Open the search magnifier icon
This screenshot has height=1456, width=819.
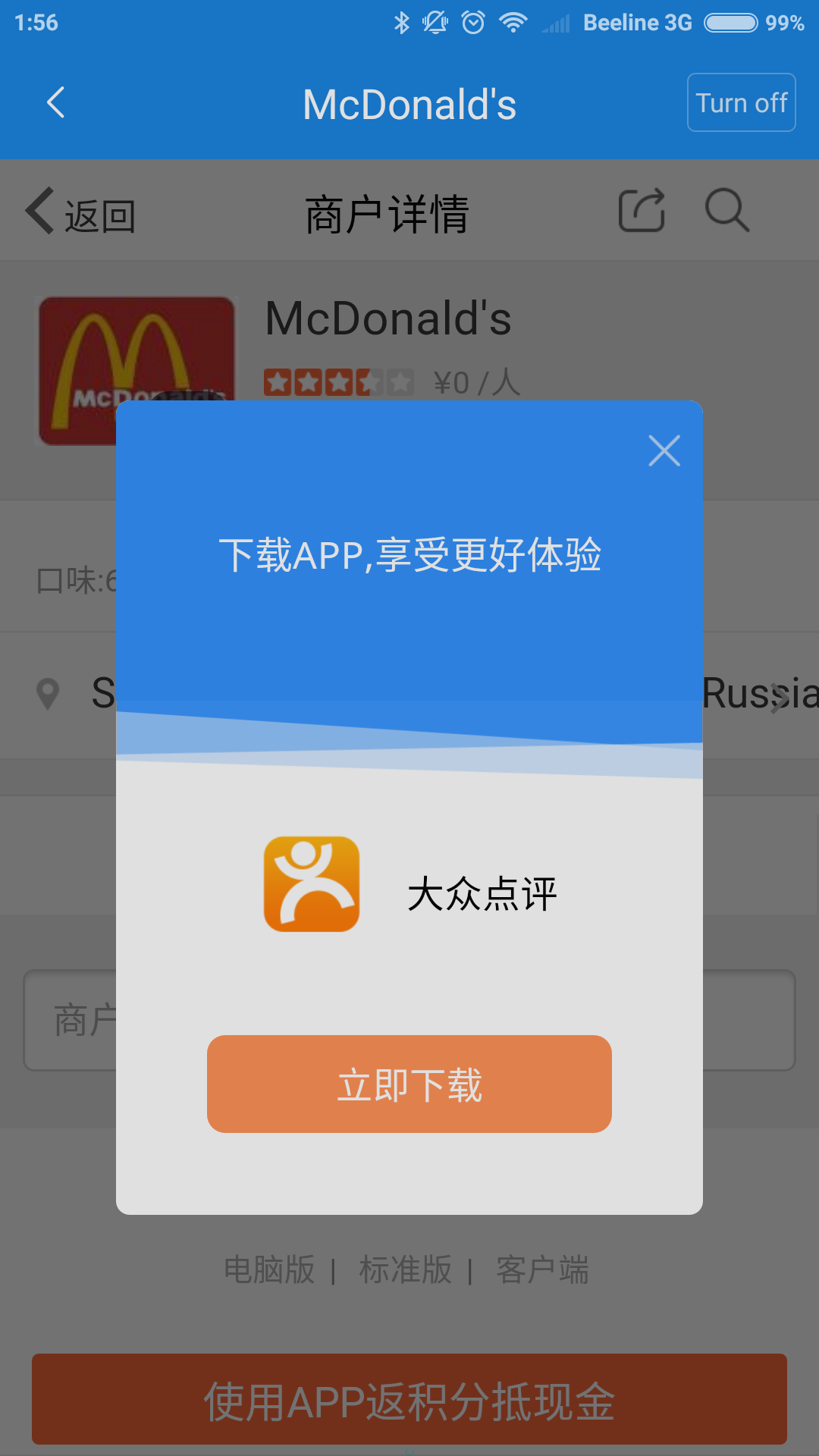(x=727, y=210)
